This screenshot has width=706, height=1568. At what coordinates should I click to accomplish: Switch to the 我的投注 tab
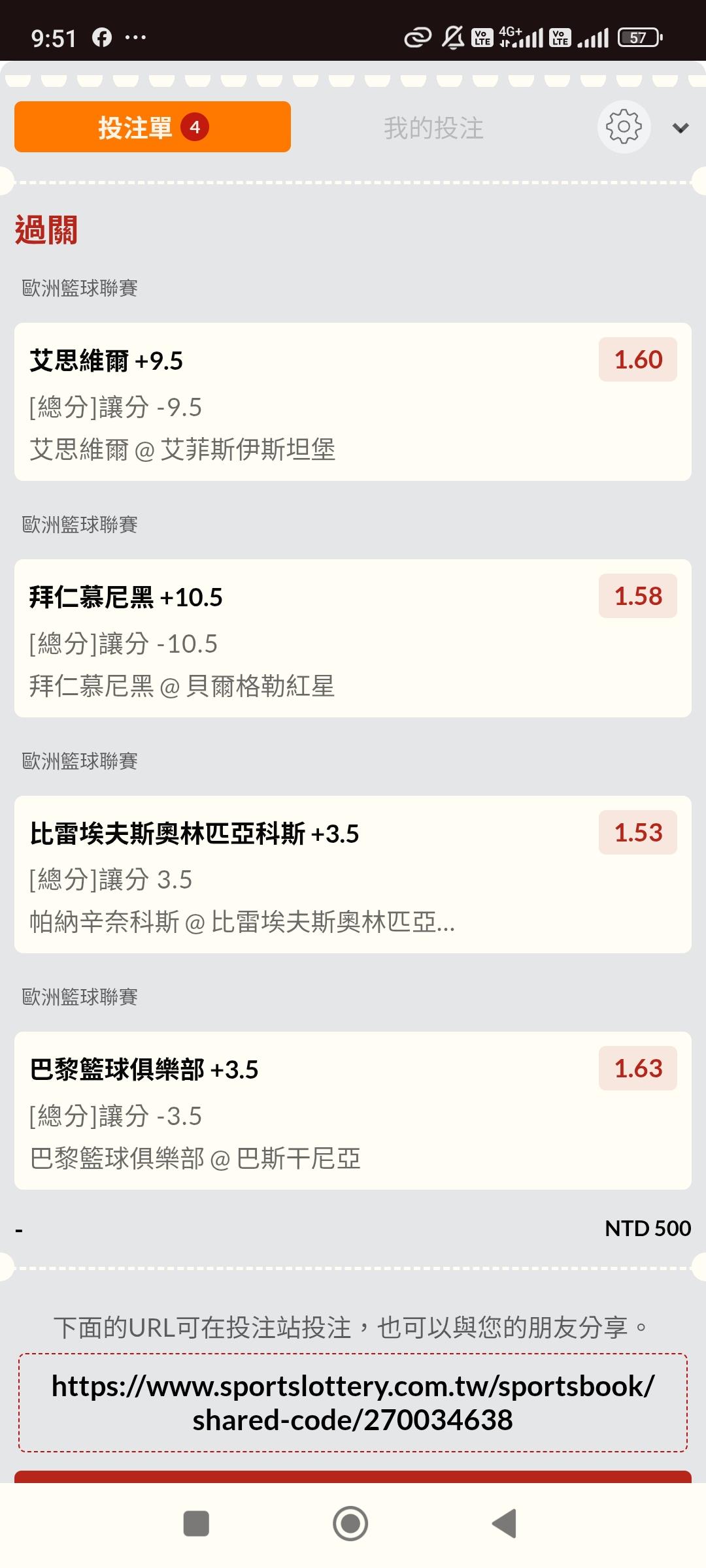click(x=433, y=128)
